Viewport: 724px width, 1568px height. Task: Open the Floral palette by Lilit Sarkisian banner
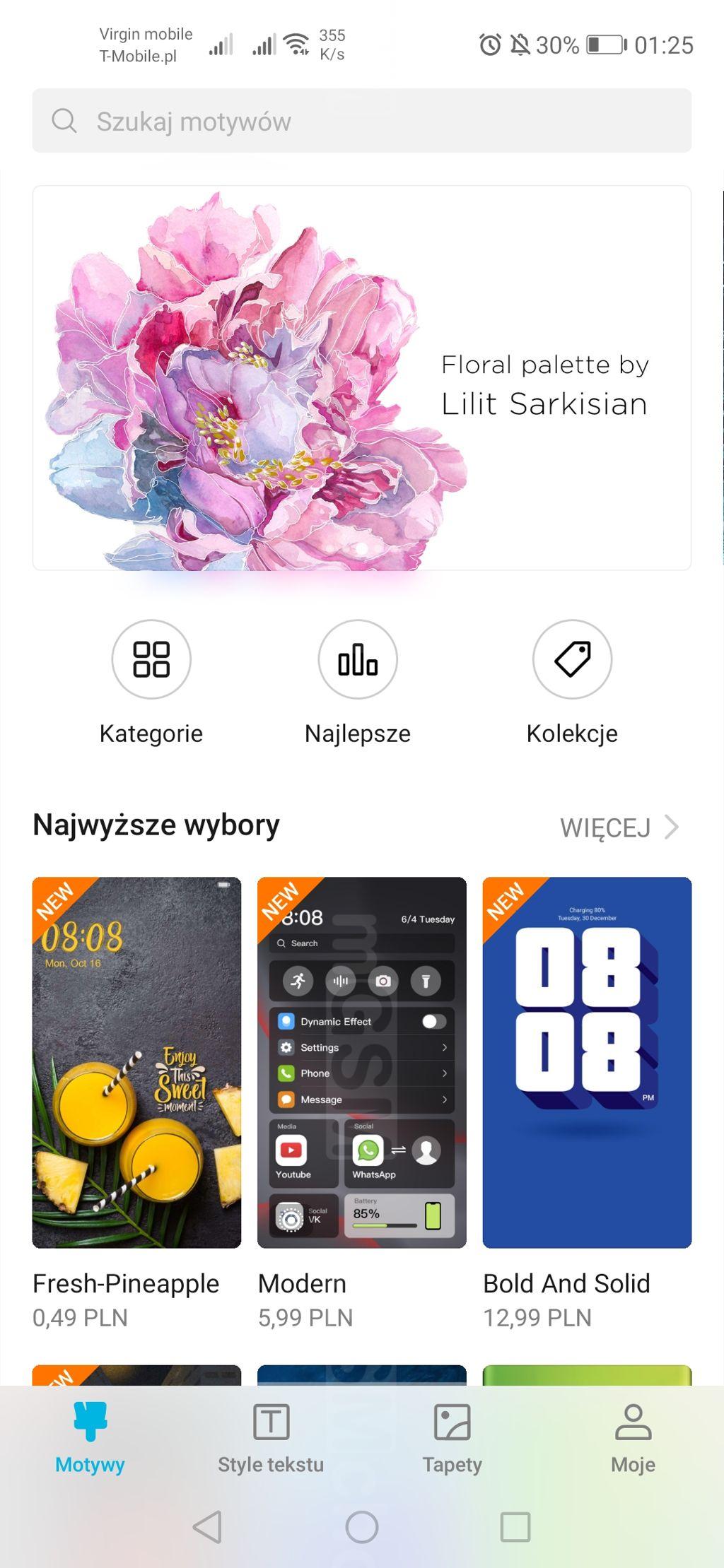(x=361, y=378)
